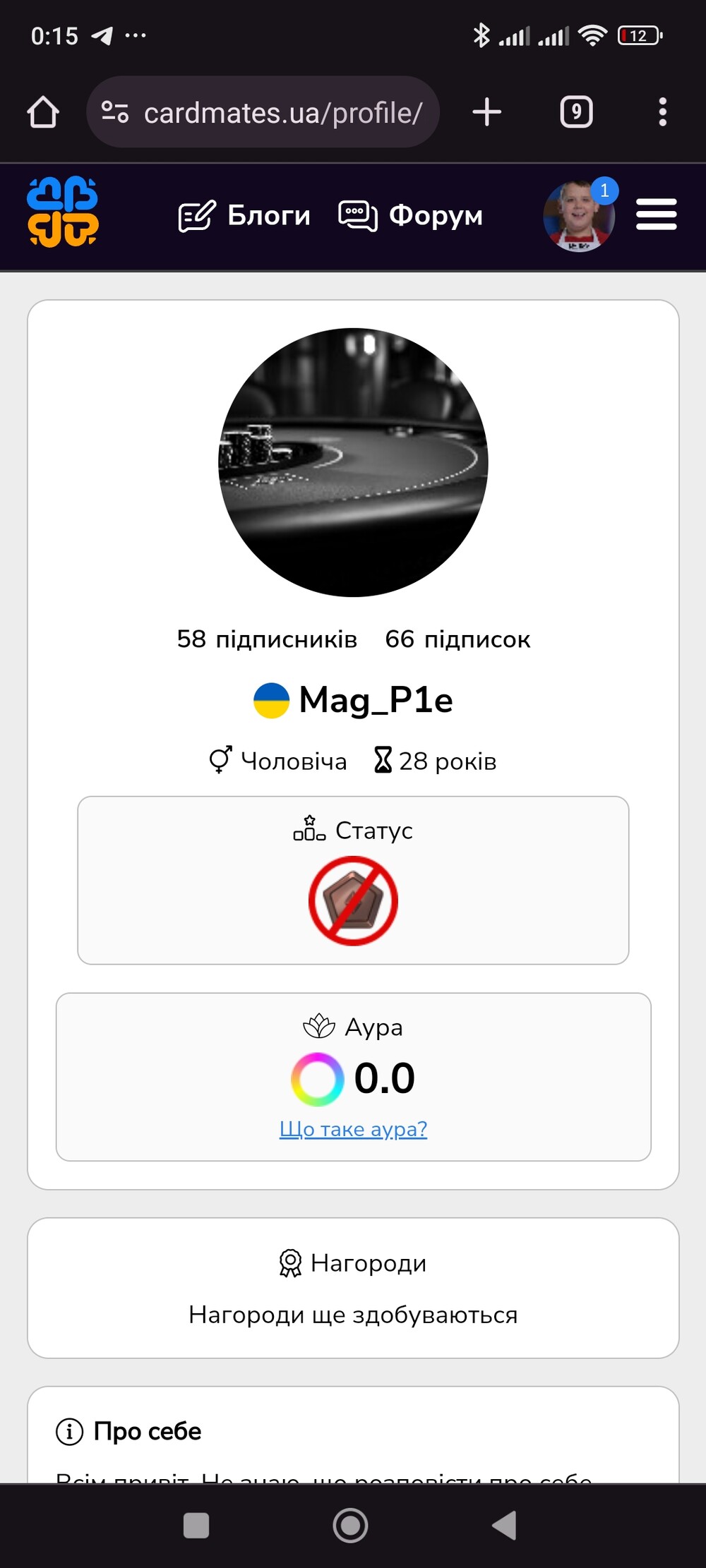Open the 66 підписок list
The width and height of the screenshot is (706, 1568).
pyautogui.click(x=457, y=639)
